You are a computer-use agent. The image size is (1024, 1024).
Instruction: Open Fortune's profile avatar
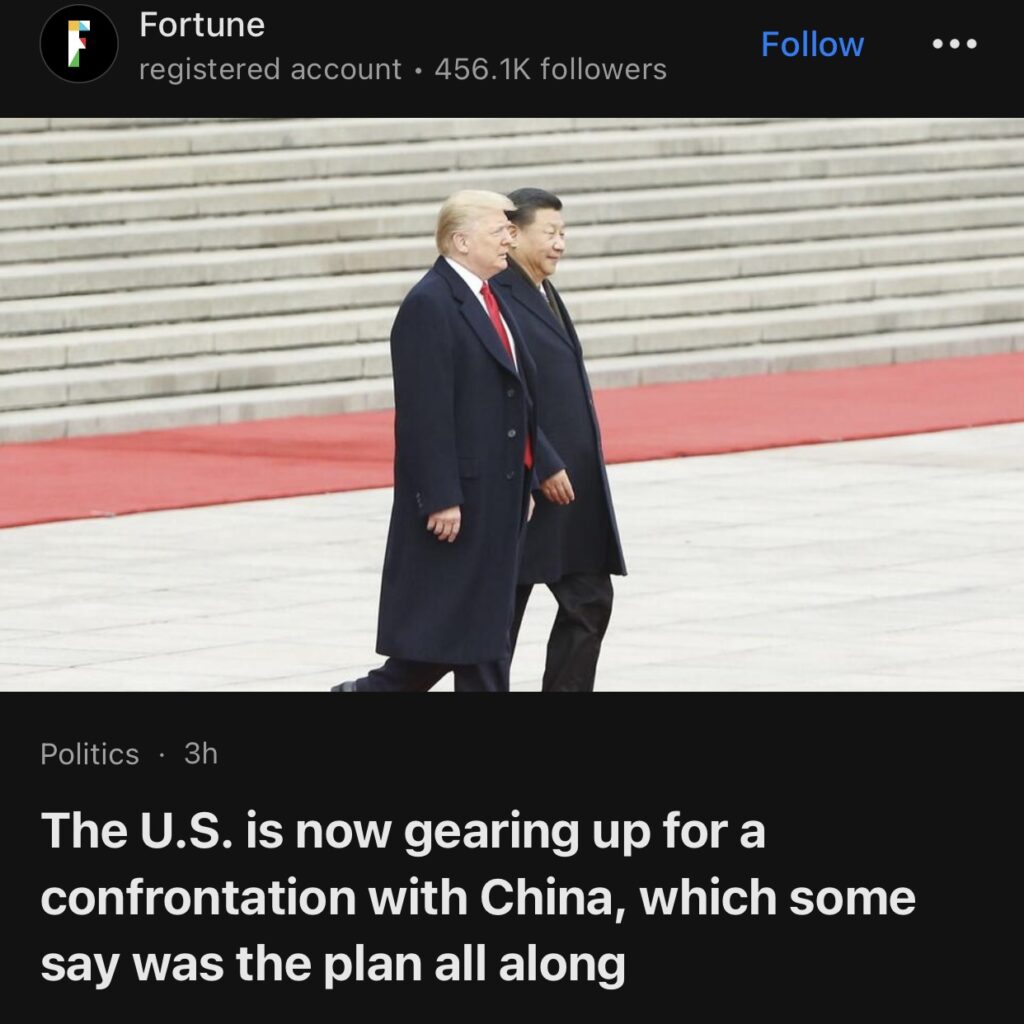pos(79,44)
